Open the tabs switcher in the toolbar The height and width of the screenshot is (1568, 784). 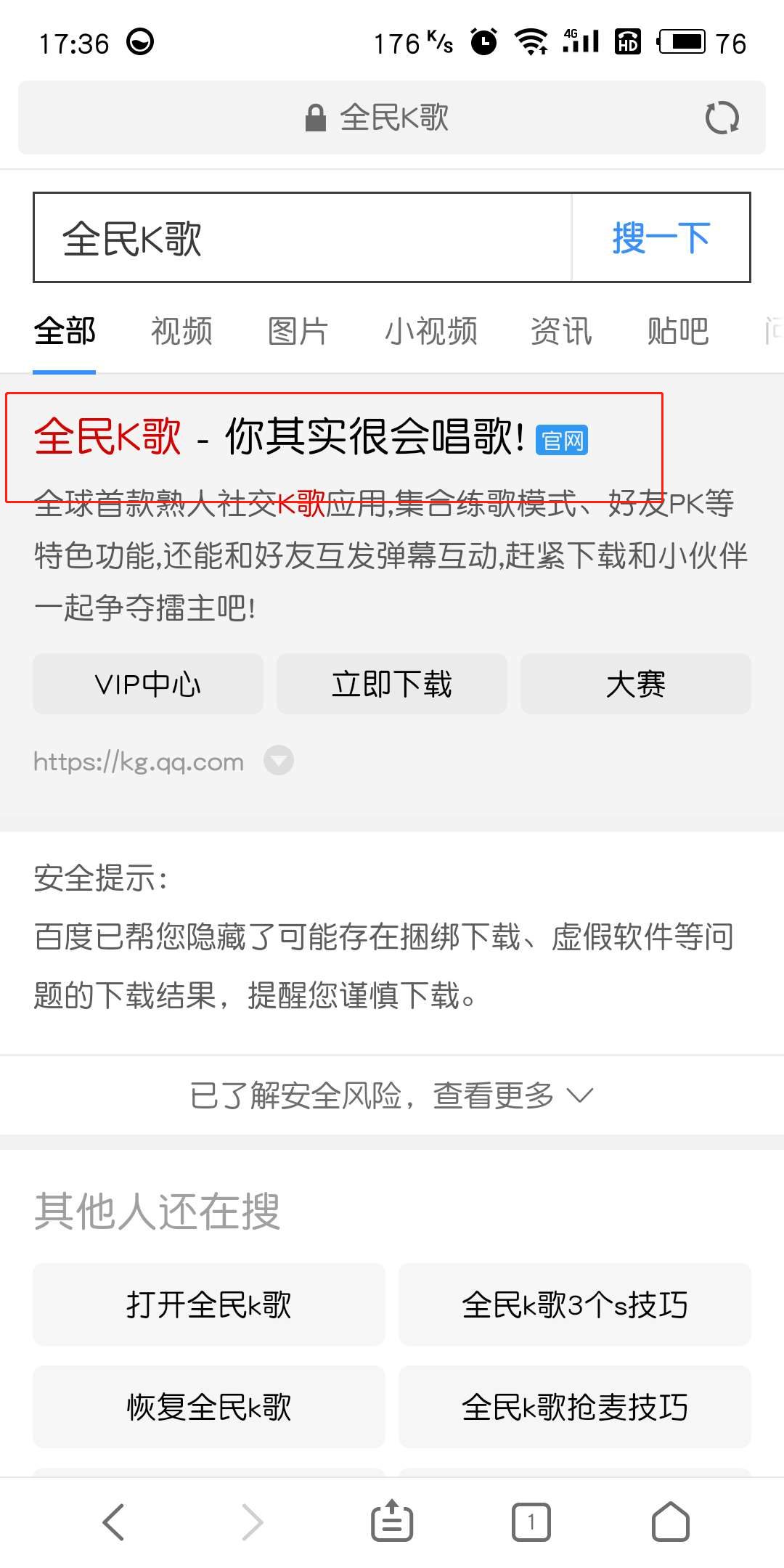[x=531, y=1522]
